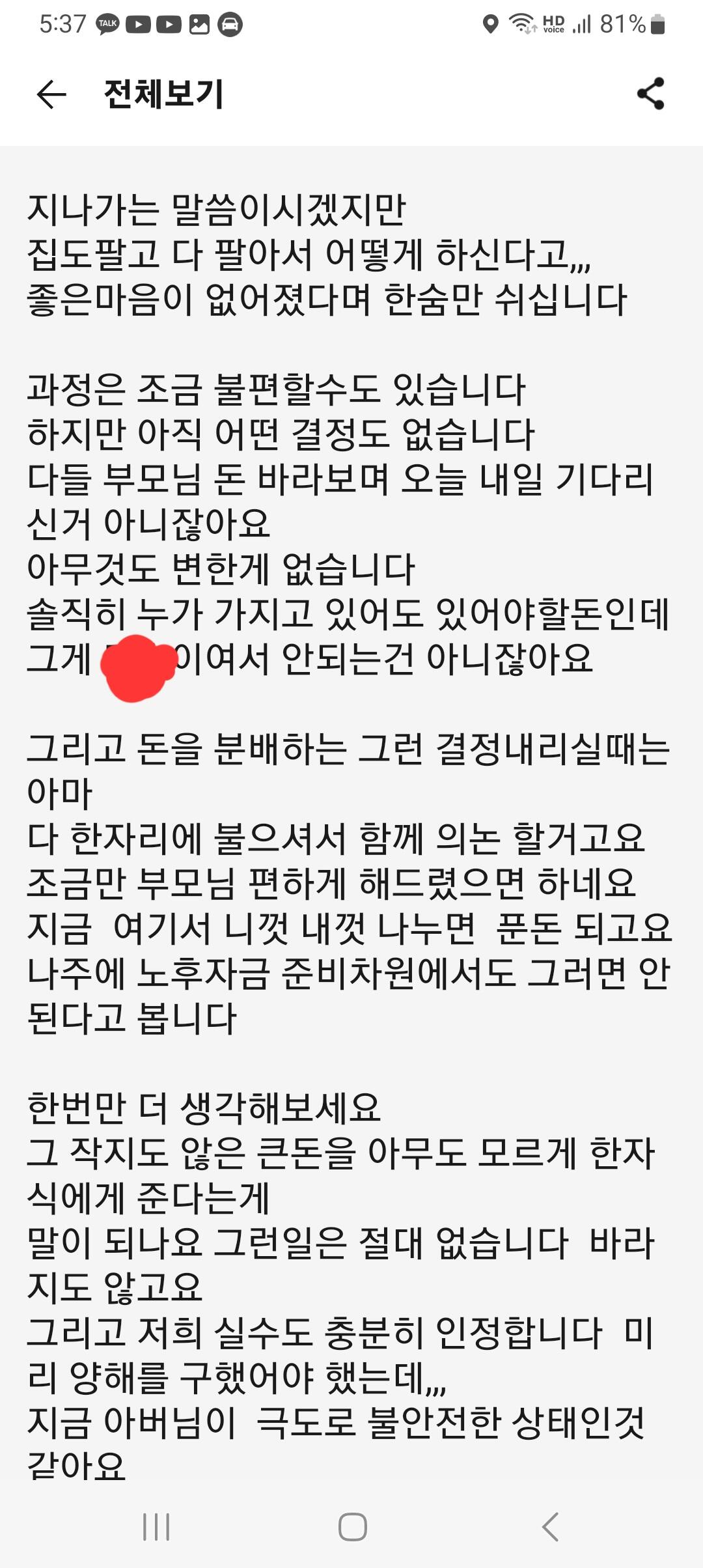Share this full message

[651, 94]
